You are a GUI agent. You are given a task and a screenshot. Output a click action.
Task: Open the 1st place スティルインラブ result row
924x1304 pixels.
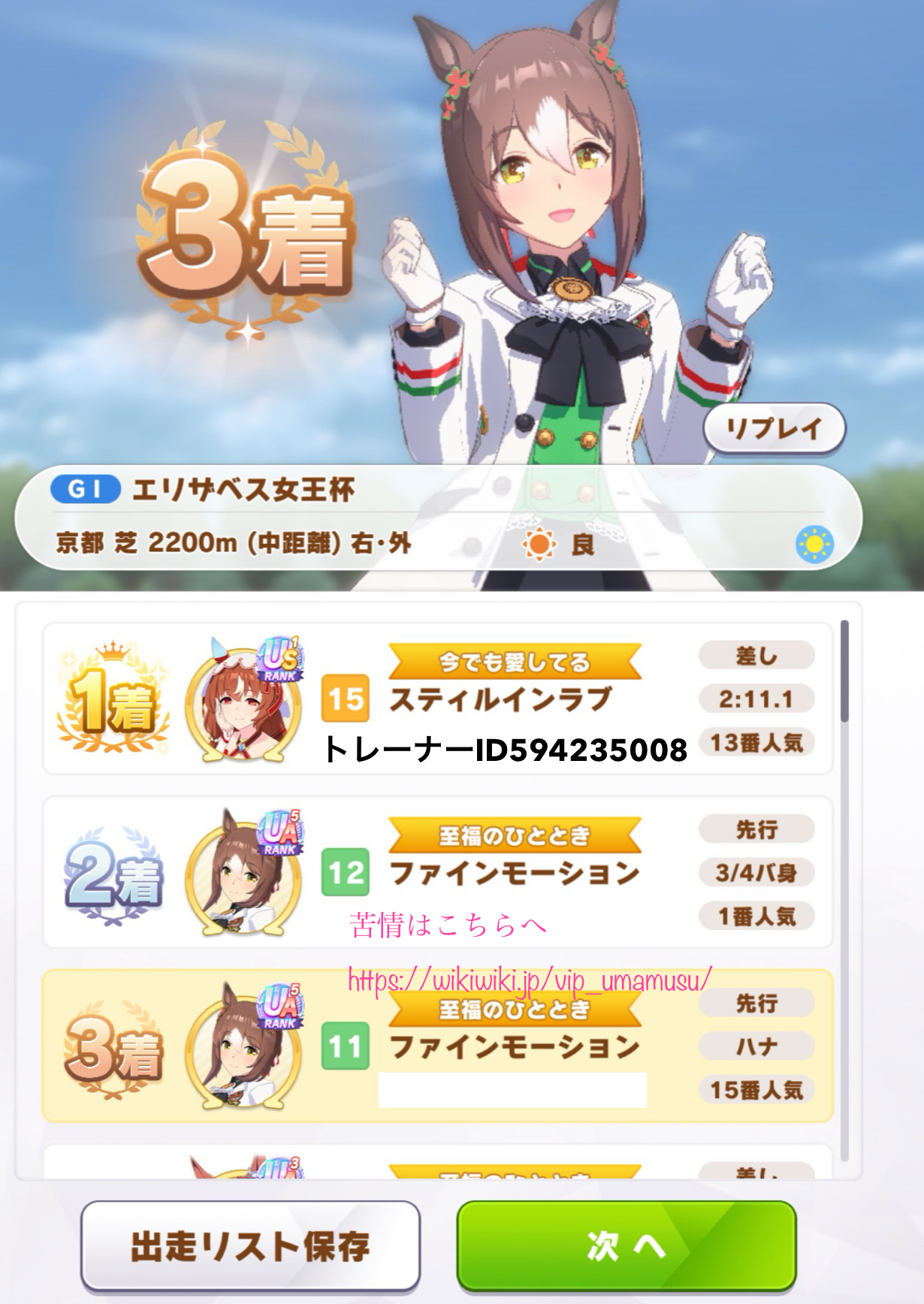point(437,699)
